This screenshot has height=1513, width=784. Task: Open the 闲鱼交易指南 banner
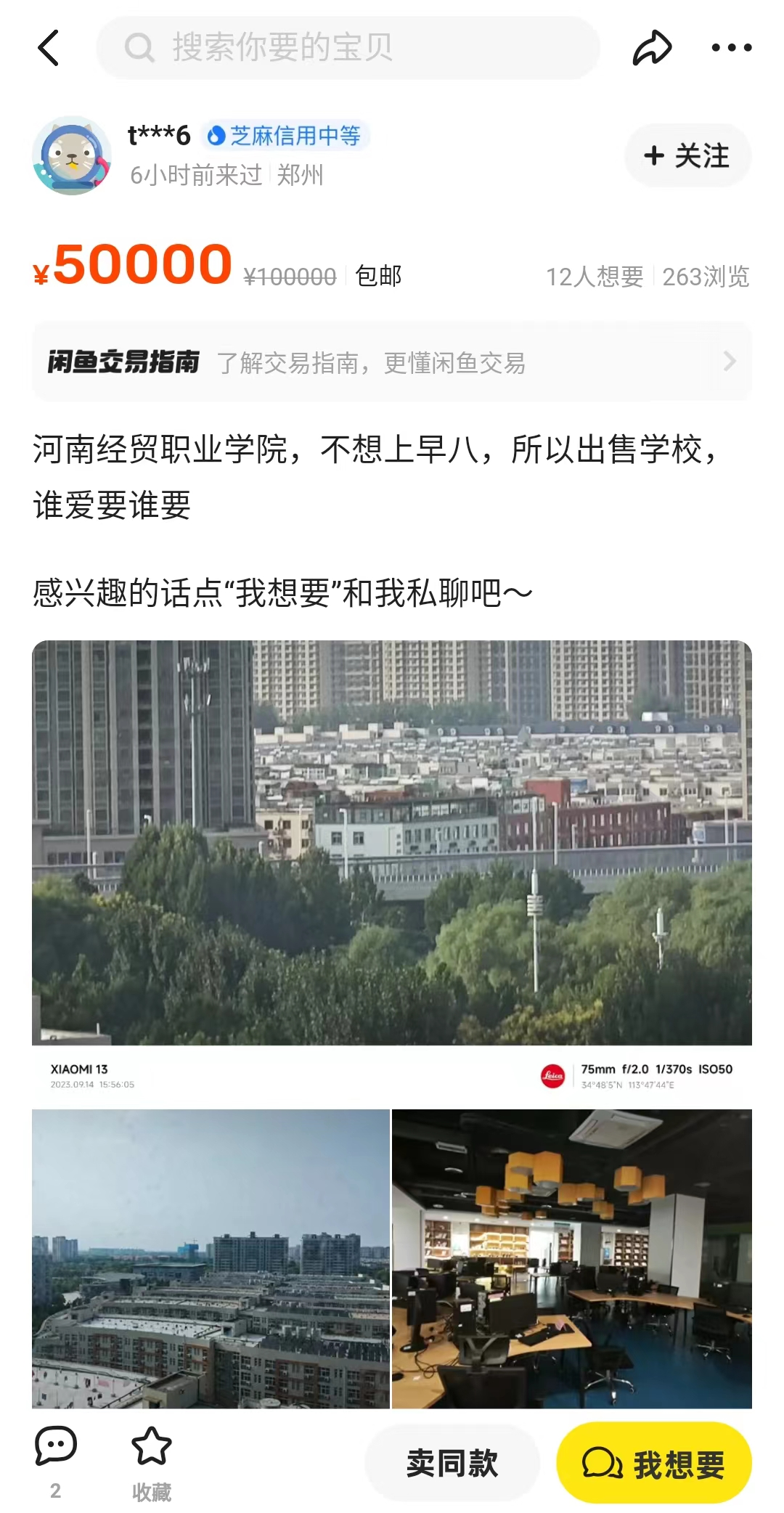click(392, 362)
